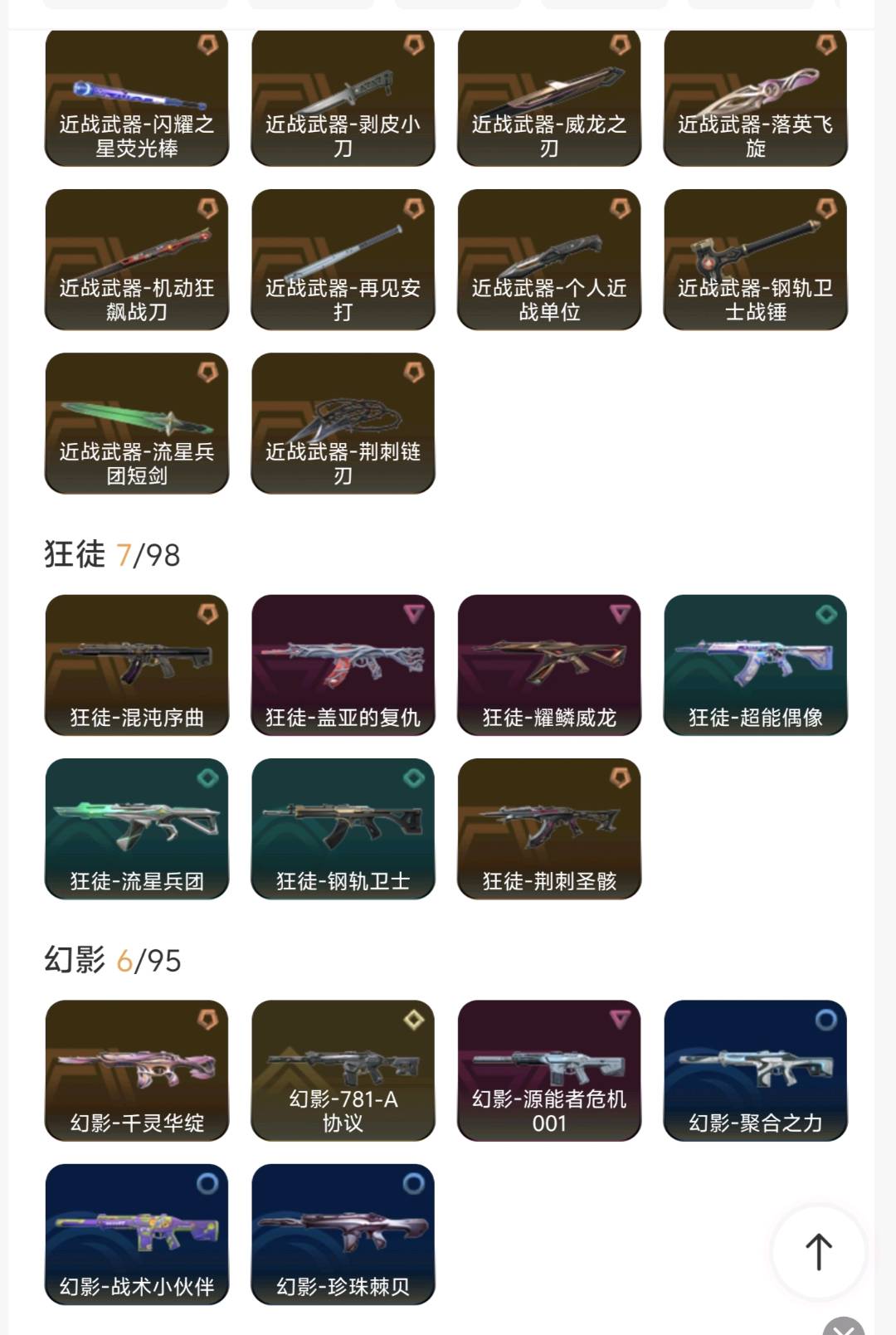Open 幻影-战术小伙伴 card
The width and height of the screenshot is (896, 1335).
click(x=137, y=1234)
